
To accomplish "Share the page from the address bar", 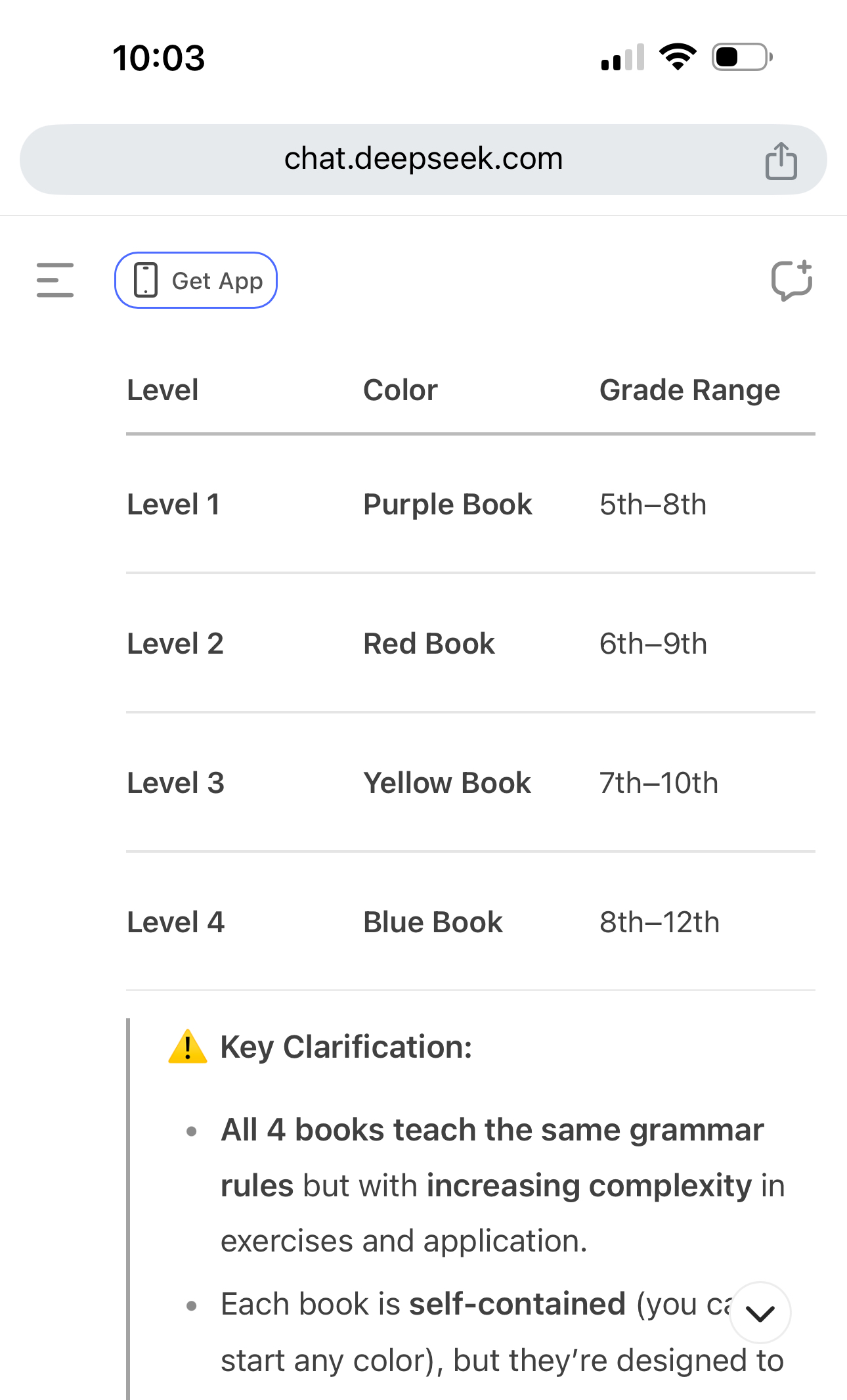I will click(x=781, y=161).
